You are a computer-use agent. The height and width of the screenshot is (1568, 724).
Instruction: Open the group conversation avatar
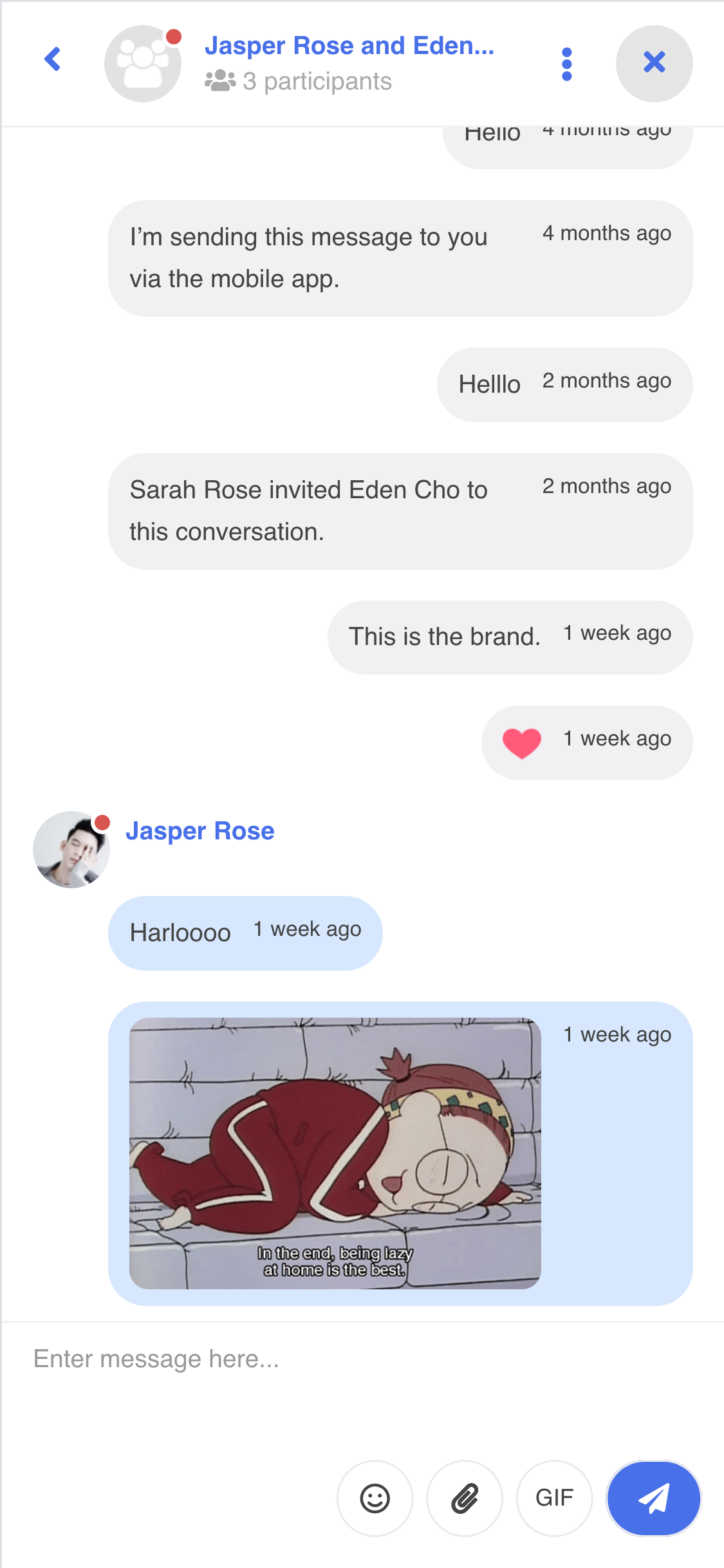(x=143, y=64)
